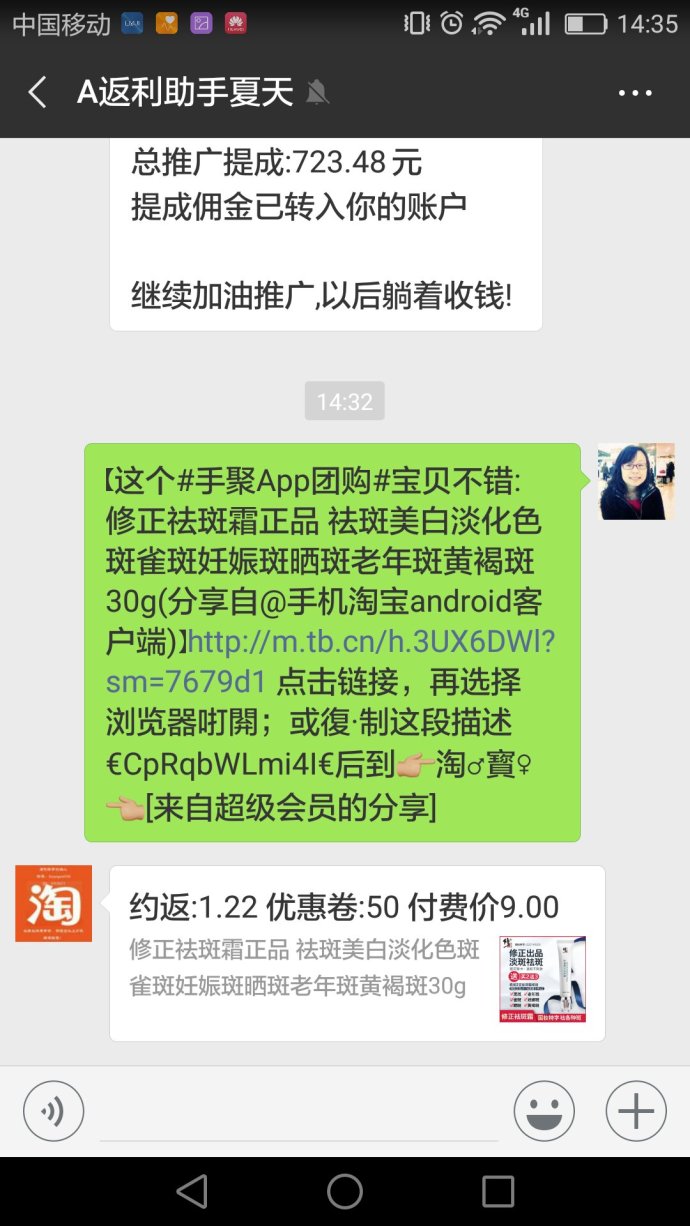Go back from the A返利助手夏天 chat
Image resolution: width=690 pixels, height=1226 pixels.
37,93
